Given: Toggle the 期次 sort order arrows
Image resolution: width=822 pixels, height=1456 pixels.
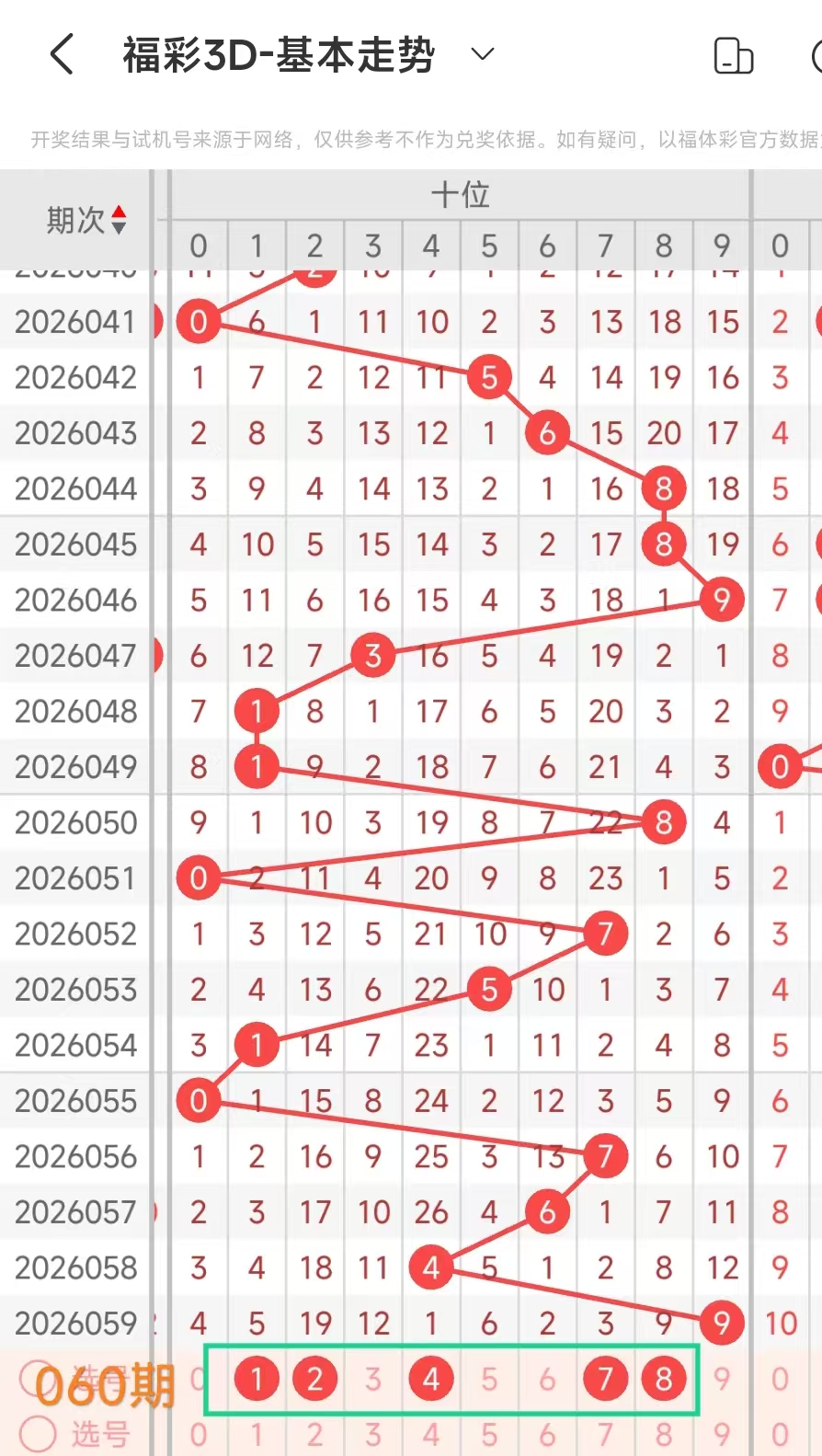Looking at the screenshot, I should [x=118, y=220].
